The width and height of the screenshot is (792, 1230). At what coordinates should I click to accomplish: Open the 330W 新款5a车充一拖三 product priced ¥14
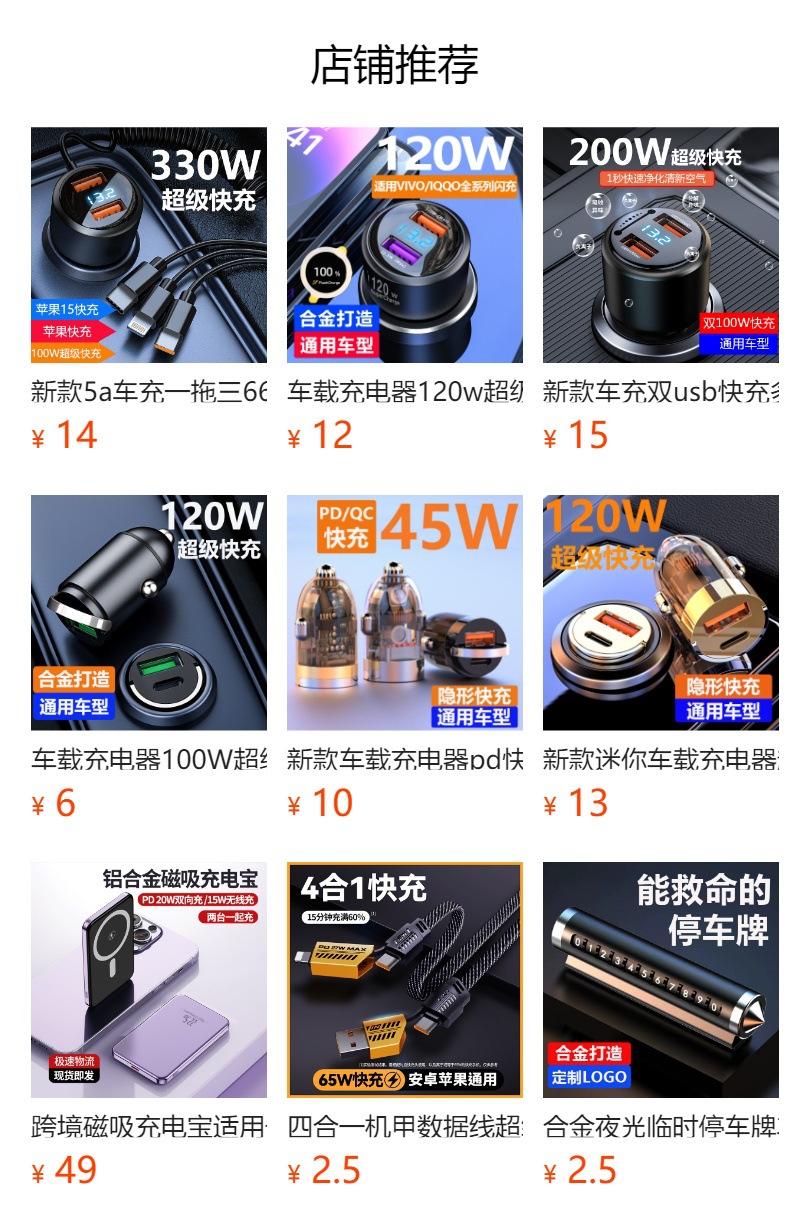point(149,245)
